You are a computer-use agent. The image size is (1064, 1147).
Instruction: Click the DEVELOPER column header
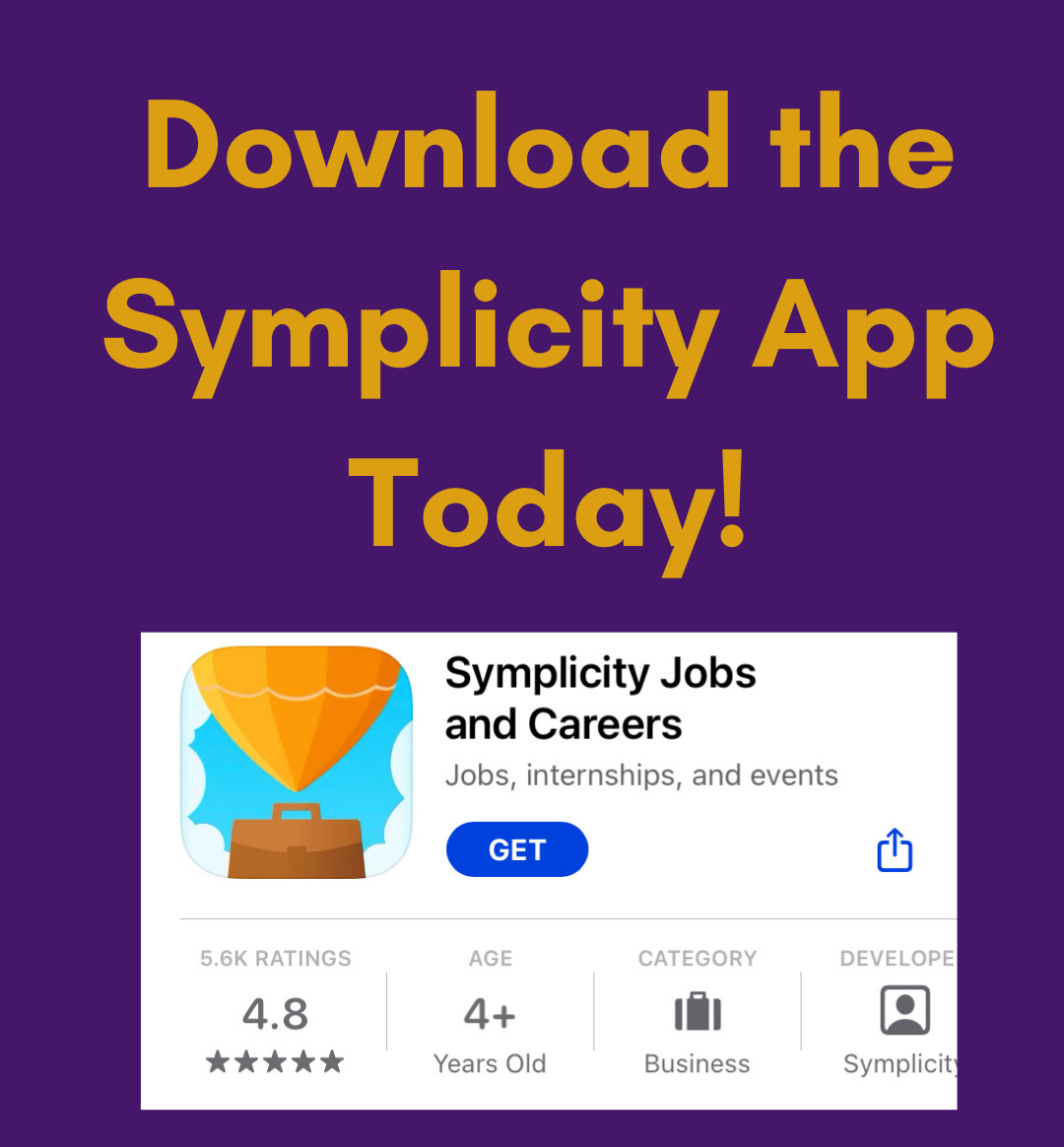[897, 958]
